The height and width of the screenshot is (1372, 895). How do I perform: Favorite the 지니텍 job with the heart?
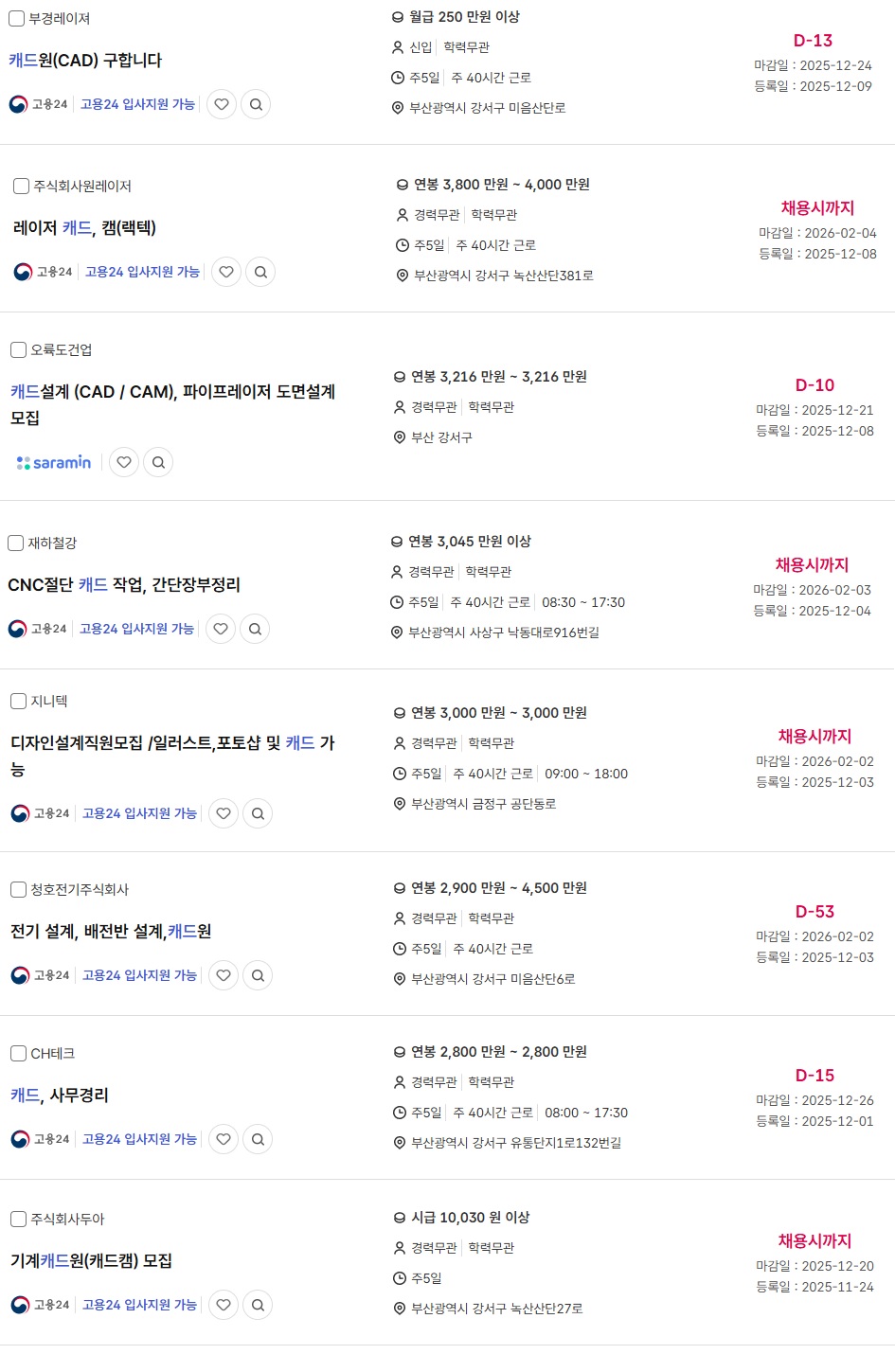224,813
